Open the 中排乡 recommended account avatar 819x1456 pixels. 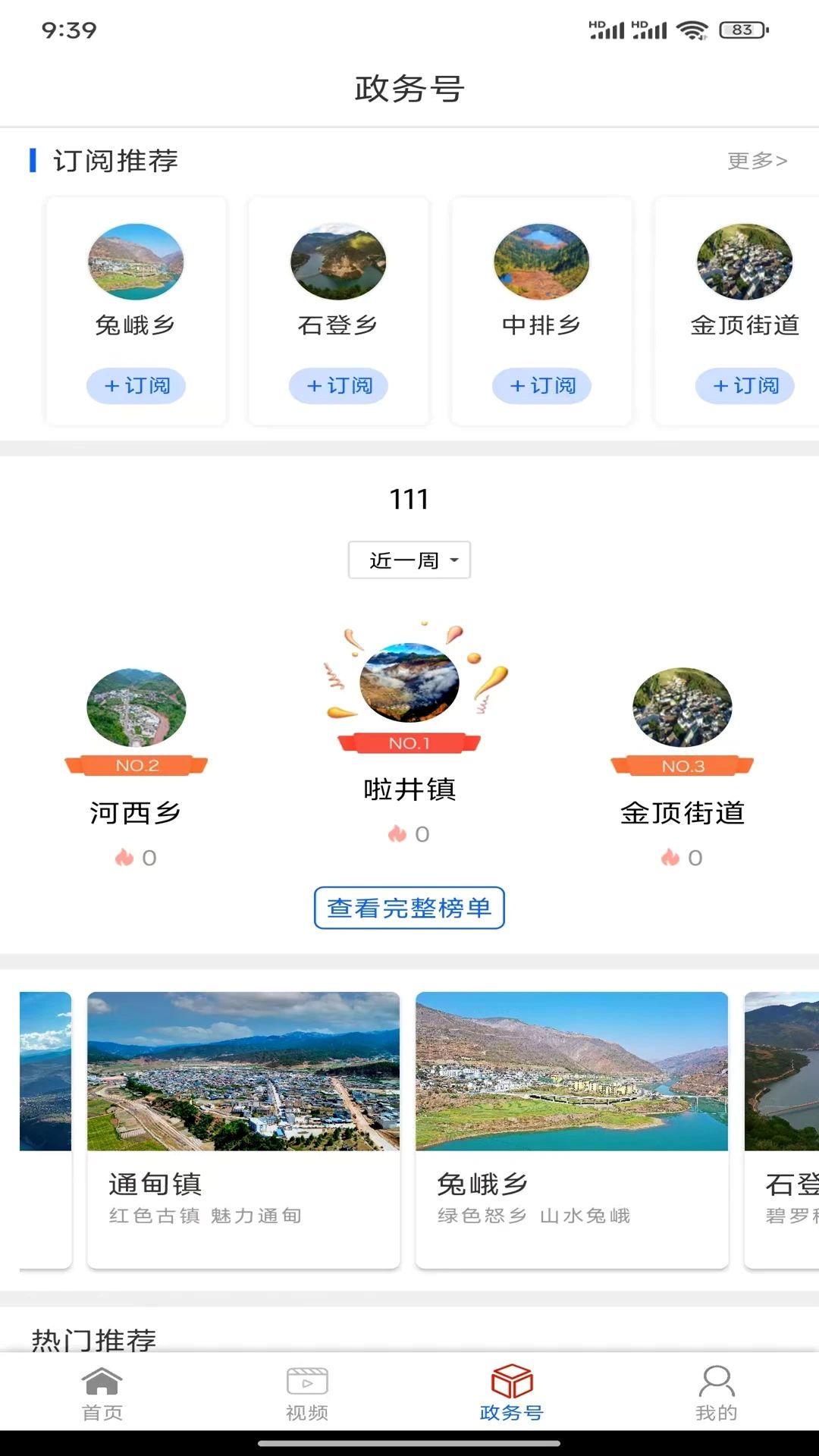(x=541, y=262)
